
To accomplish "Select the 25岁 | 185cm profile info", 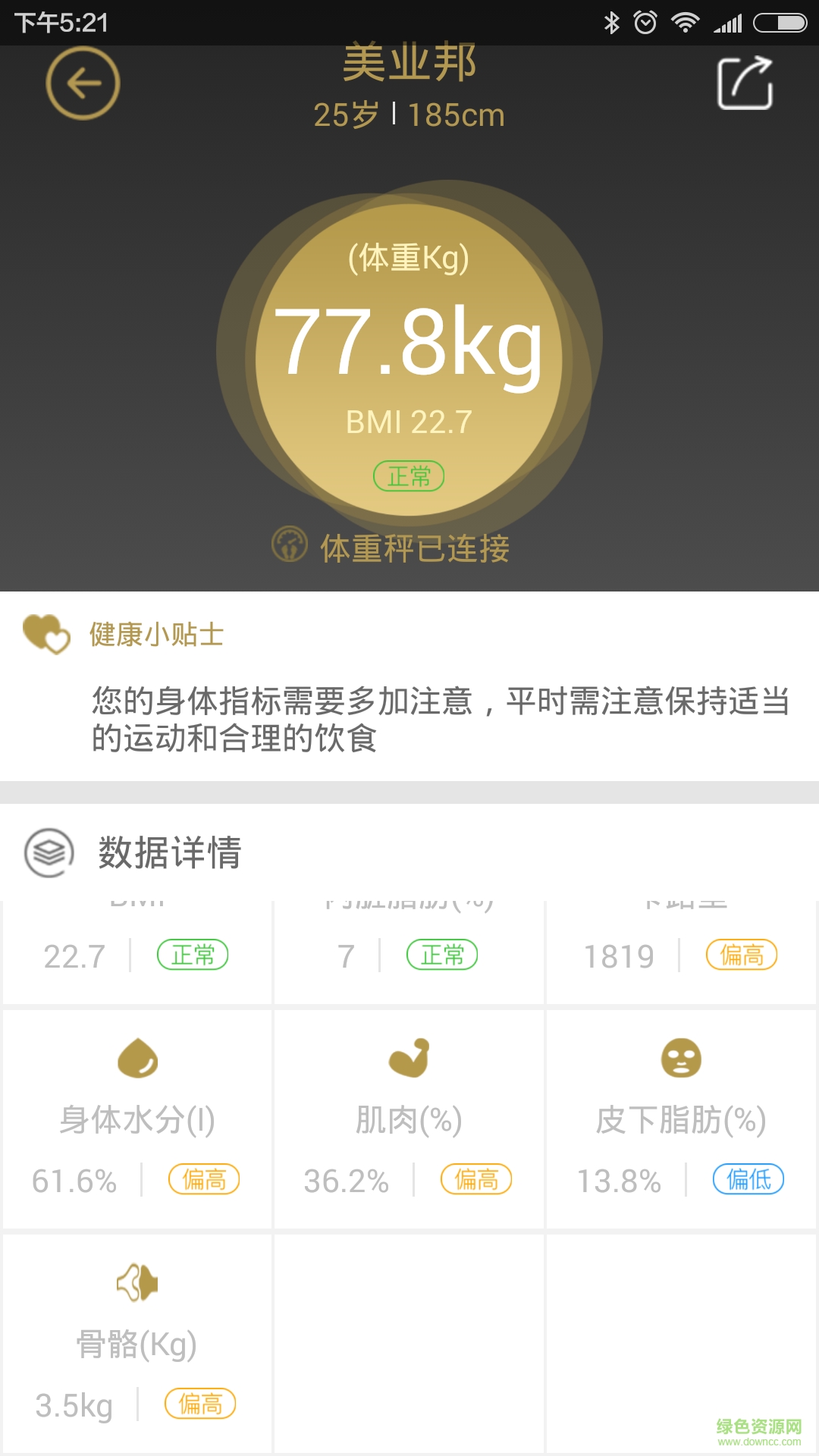I will coord(409,115).
